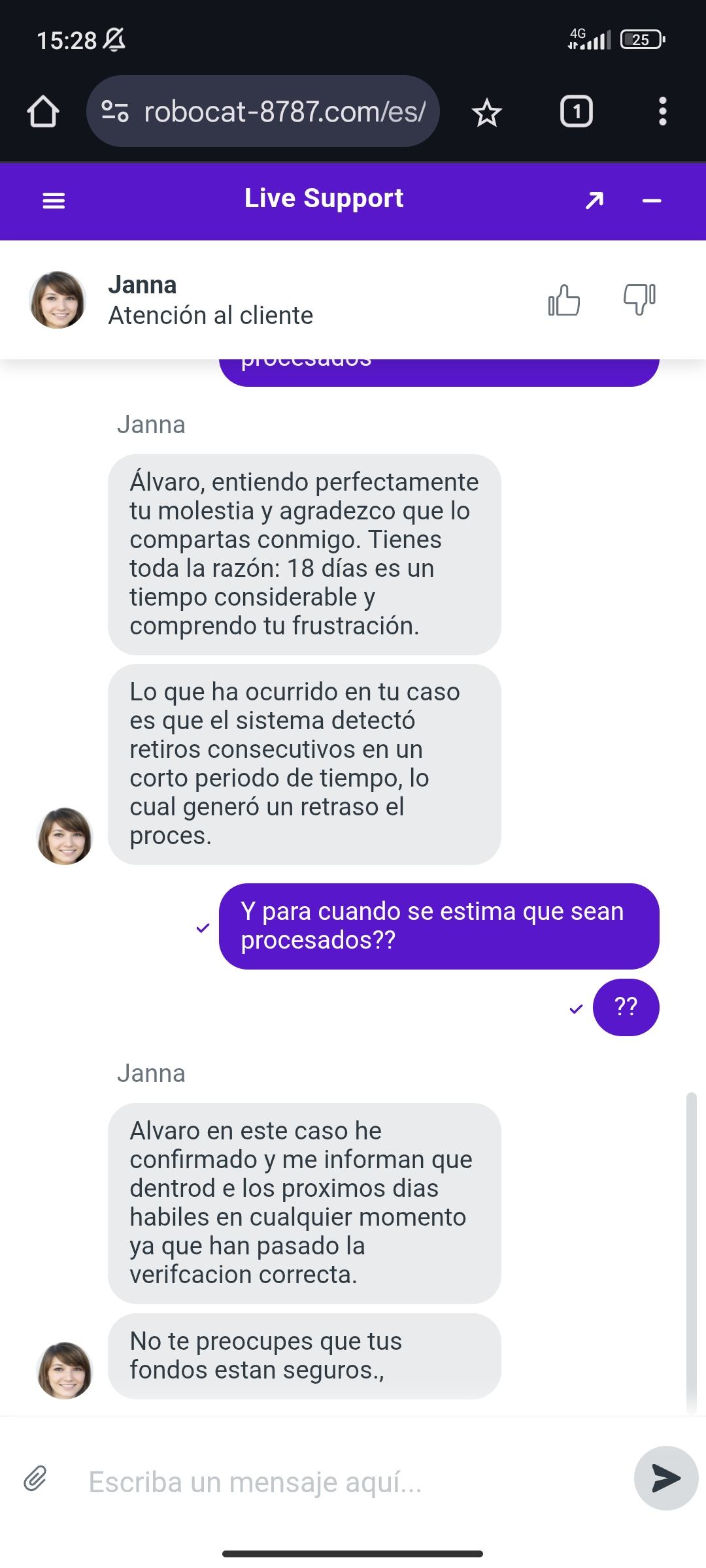Viewport: 706px width, 1568px height.
Task: Tap the robocat-8787.com address bar
Action: 275,112
